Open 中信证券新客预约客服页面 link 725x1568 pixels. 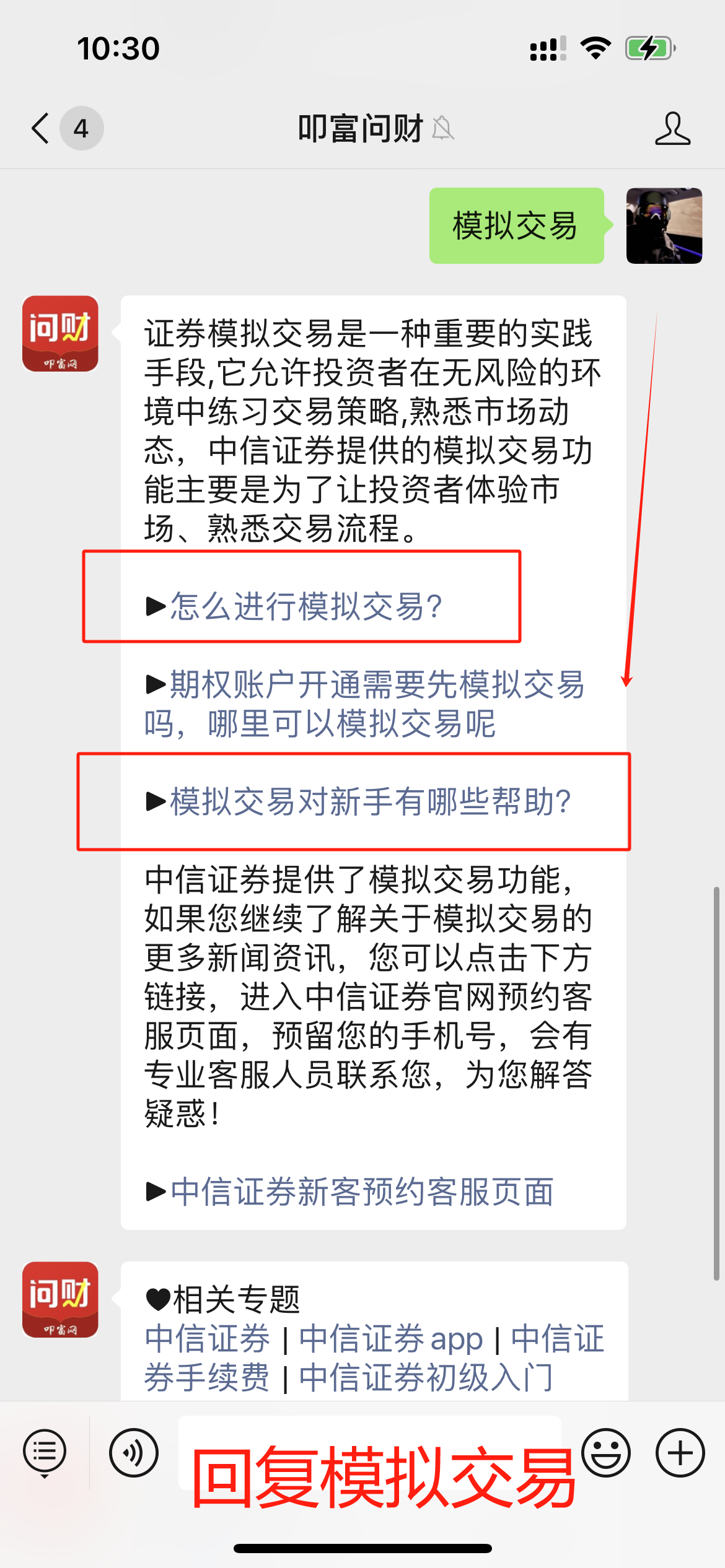point(362,1191)
